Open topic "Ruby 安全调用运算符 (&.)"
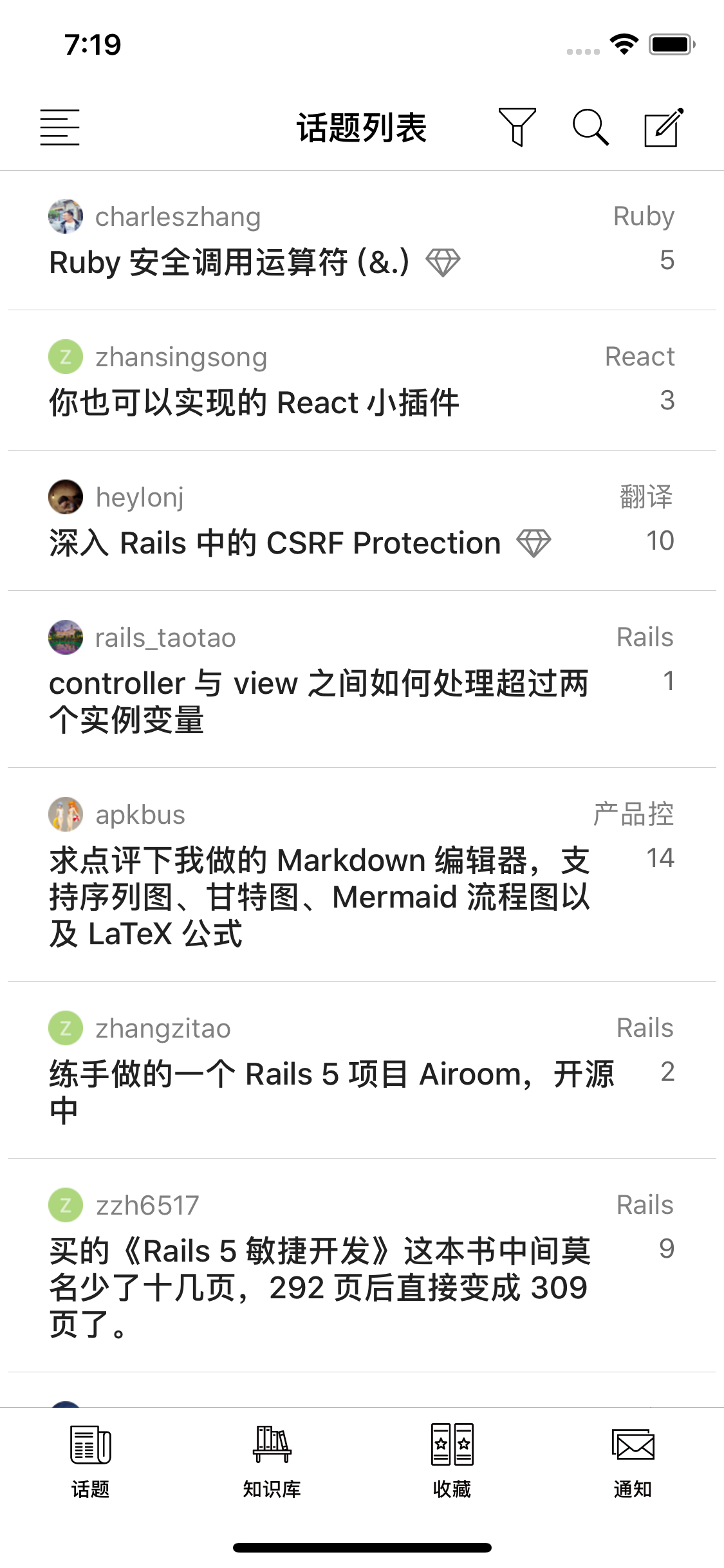 [229, 263]
